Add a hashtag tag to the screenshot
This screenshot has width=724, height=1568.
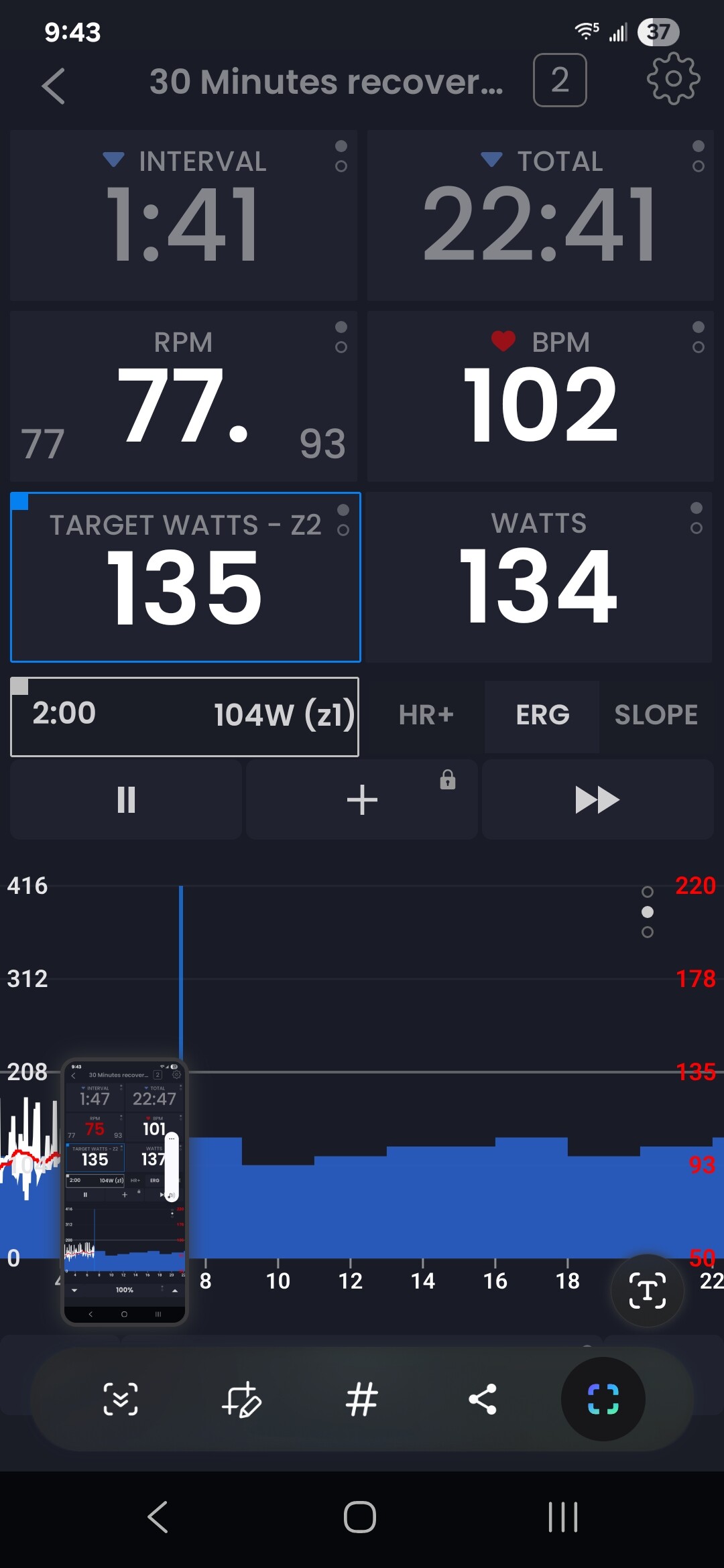coord(362,1399)
